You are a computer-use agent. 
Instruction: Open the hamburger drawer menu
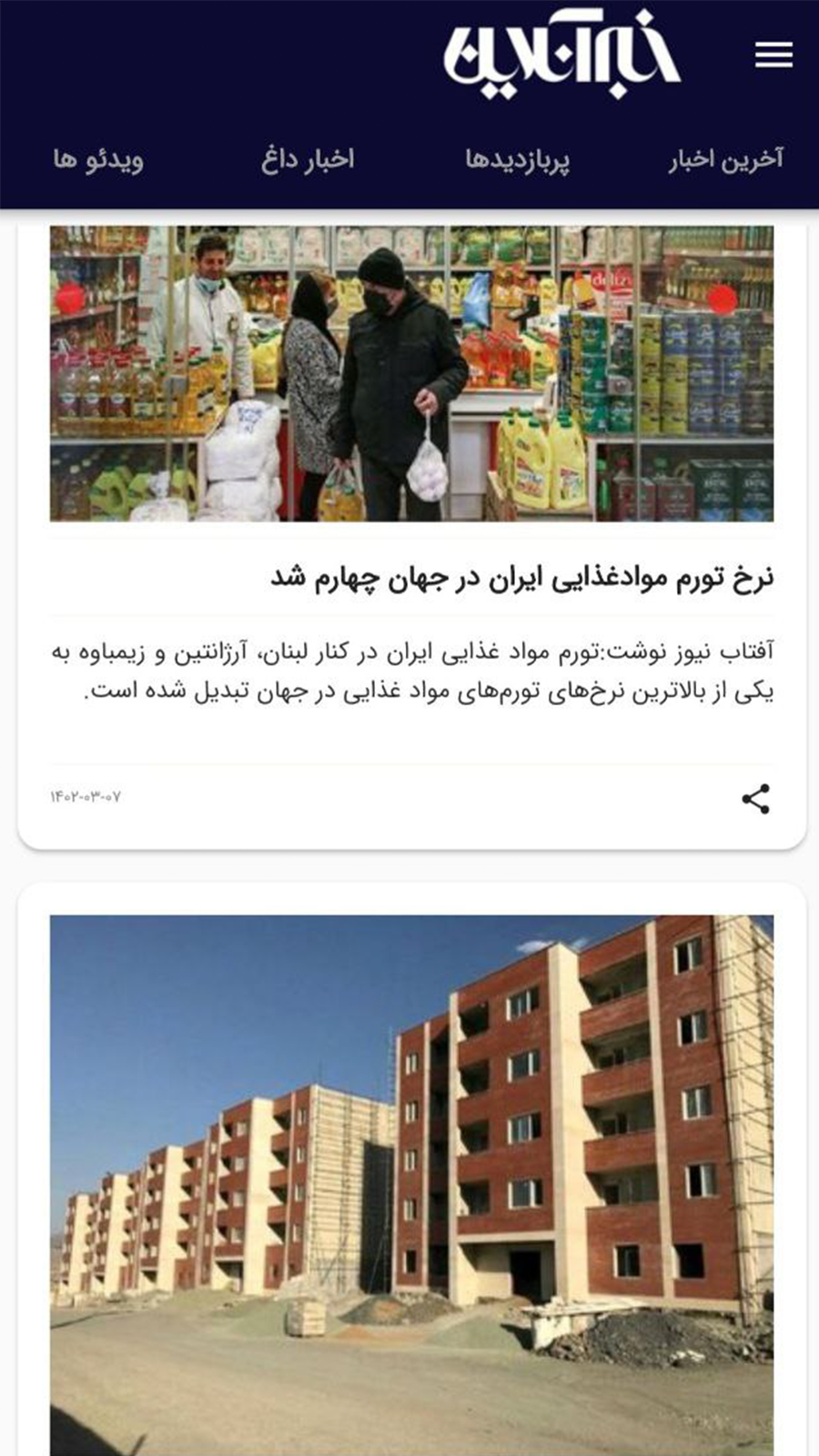[773, 56]
